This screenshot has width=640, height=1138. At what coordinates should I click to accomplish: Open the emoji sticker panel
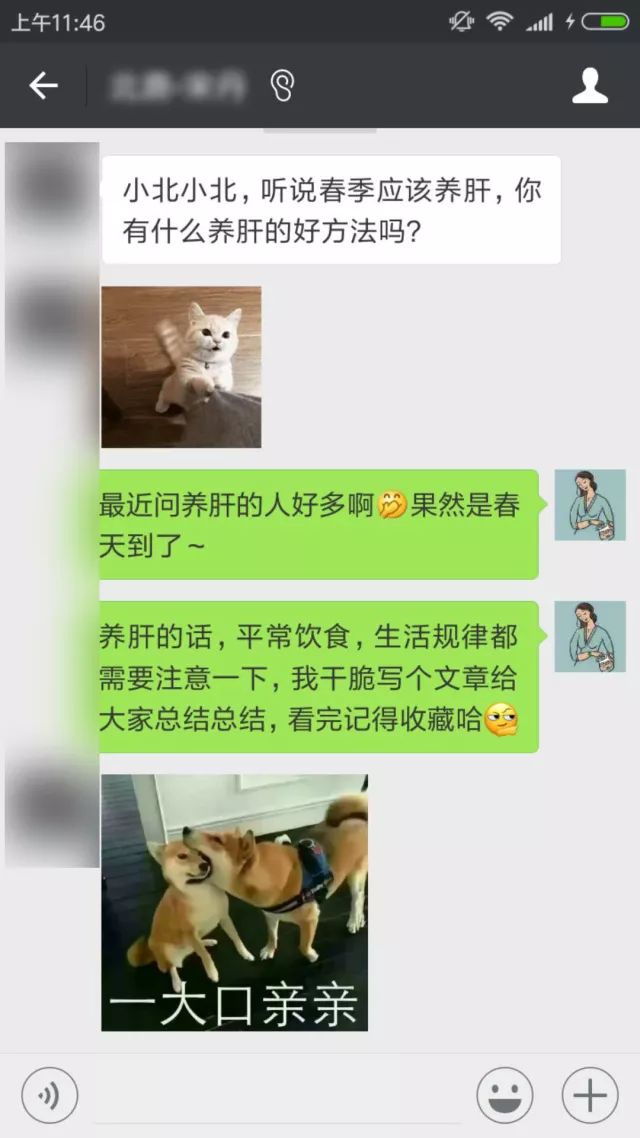click(x=504, y=1095)
